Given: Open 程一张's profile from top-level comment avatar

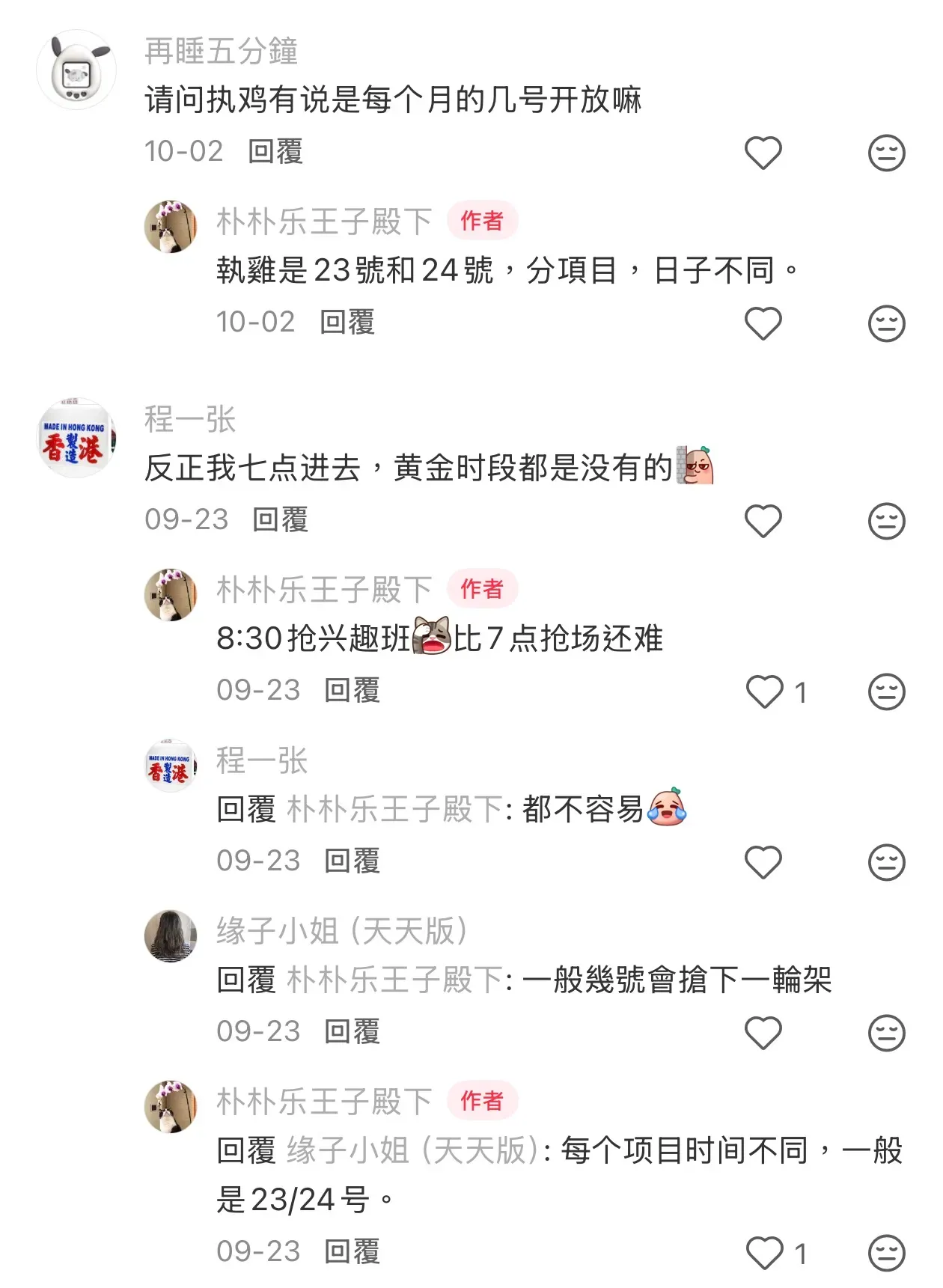Looking at the screenshot, I should [76, 438].
